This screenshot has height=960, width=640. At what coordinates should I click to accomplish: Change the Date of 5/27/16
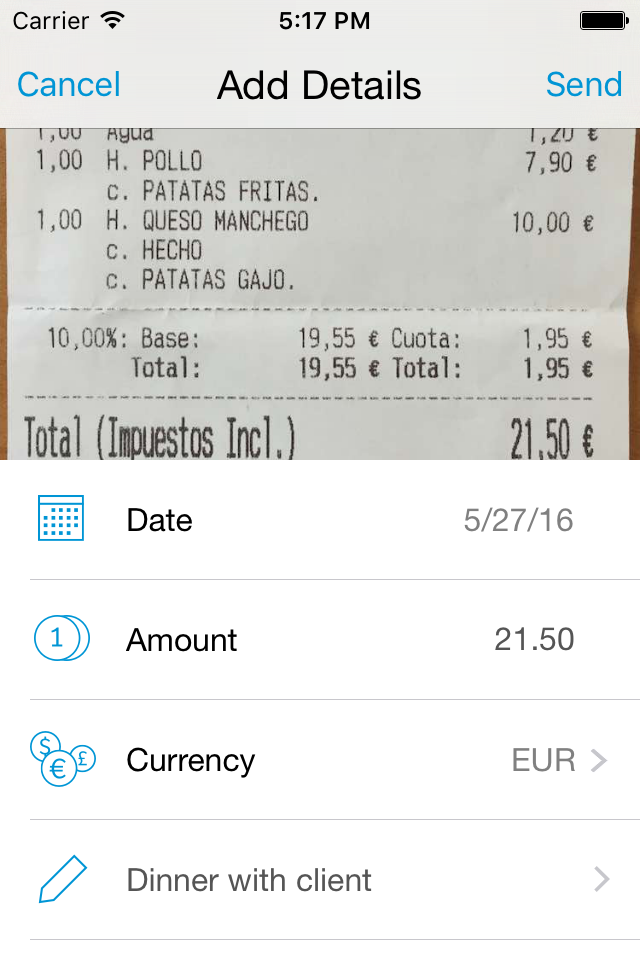coord(518,520)
